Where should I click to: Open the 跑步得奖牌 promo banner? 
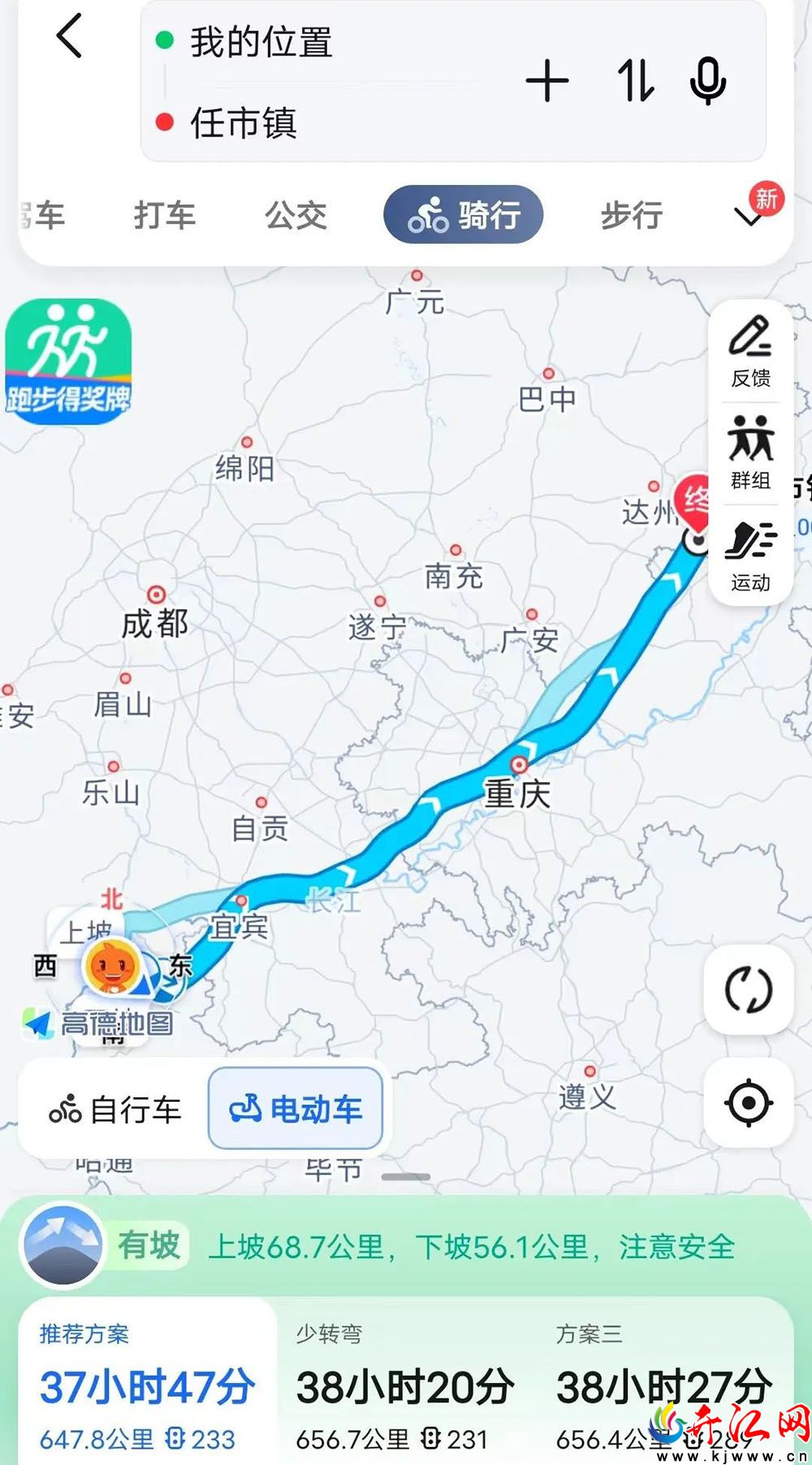tap(68, 360)
